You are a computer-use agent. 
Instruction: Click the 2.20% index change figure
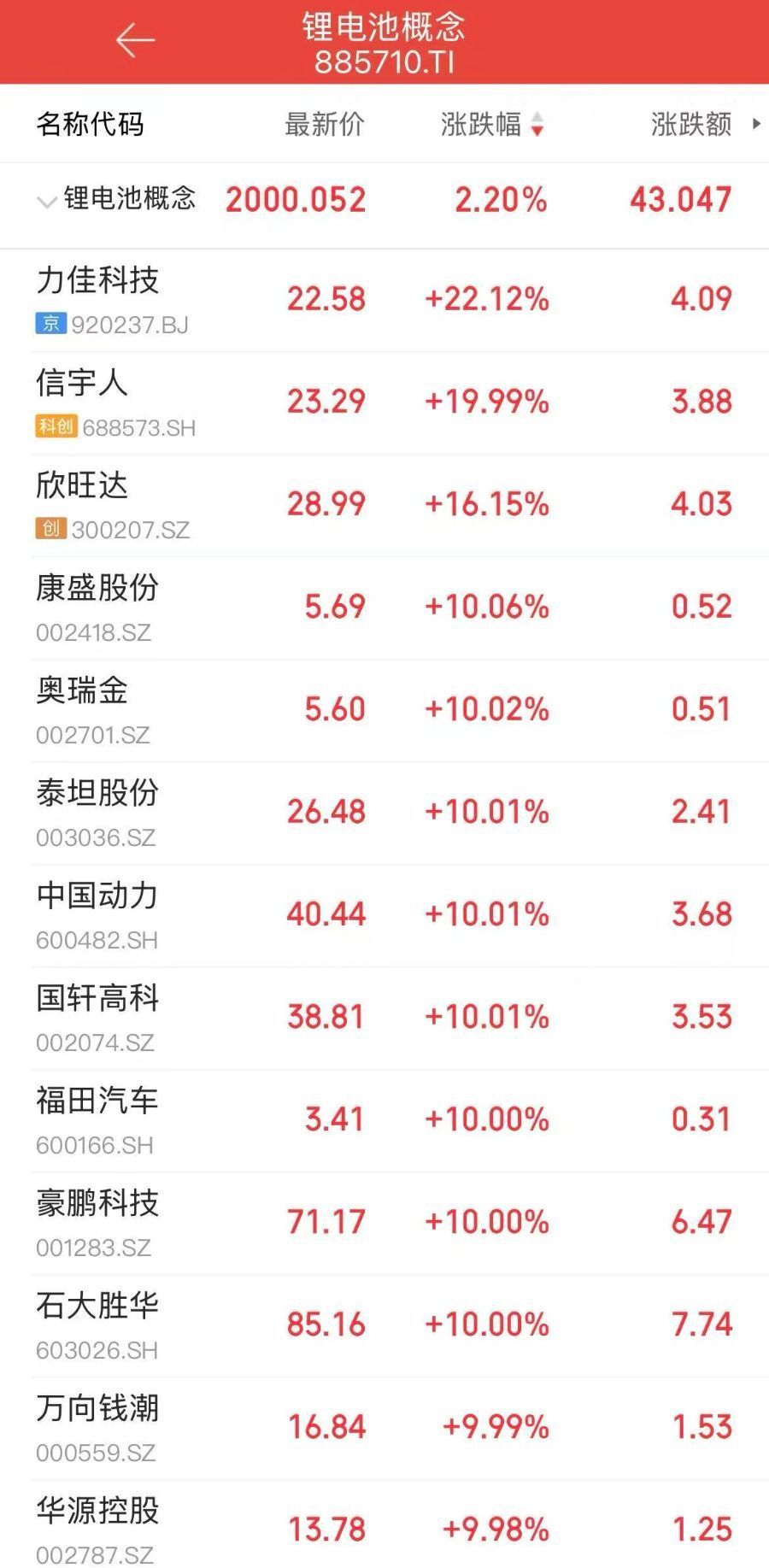pyautogui.click(x=501, y=200)
